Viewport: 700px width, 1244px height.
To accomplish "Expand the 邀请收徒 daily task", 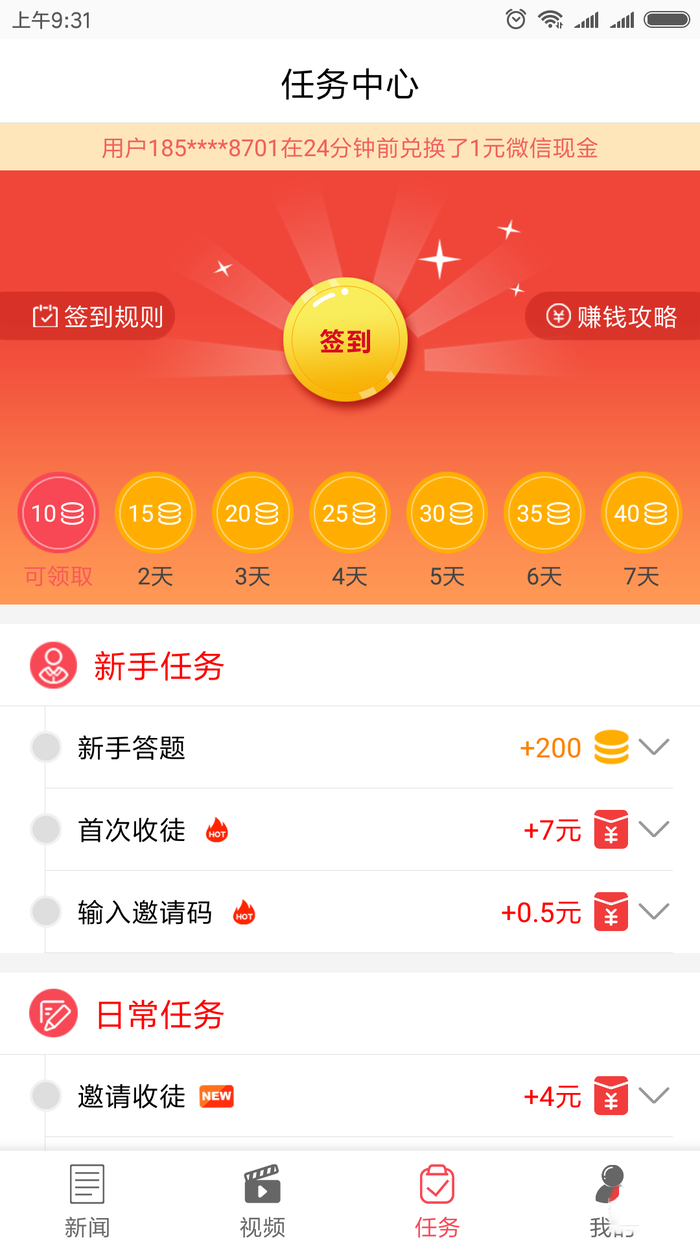I will tap(653, 1096).
